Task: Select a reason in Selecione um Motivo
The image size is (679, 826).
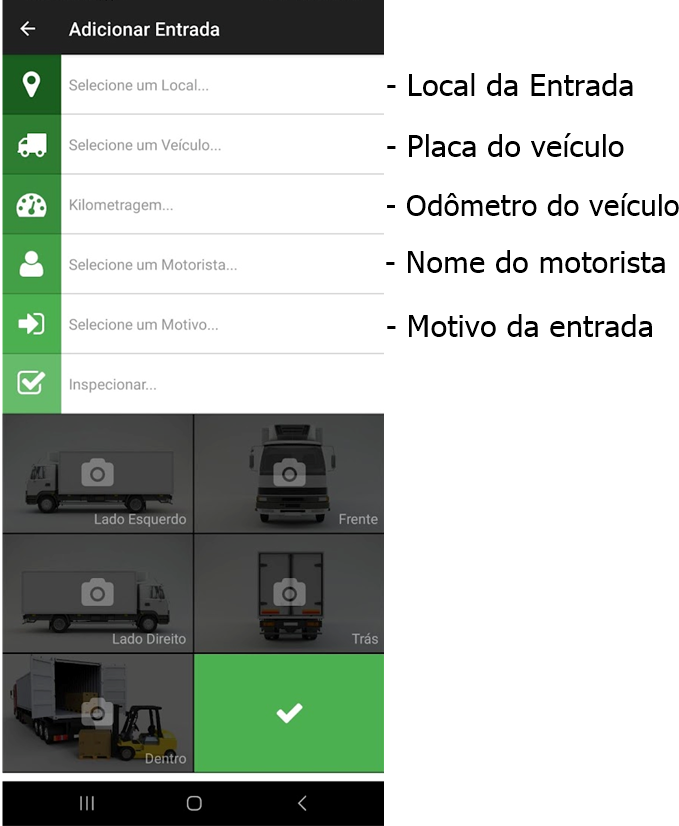Action: tap(222, 325)
